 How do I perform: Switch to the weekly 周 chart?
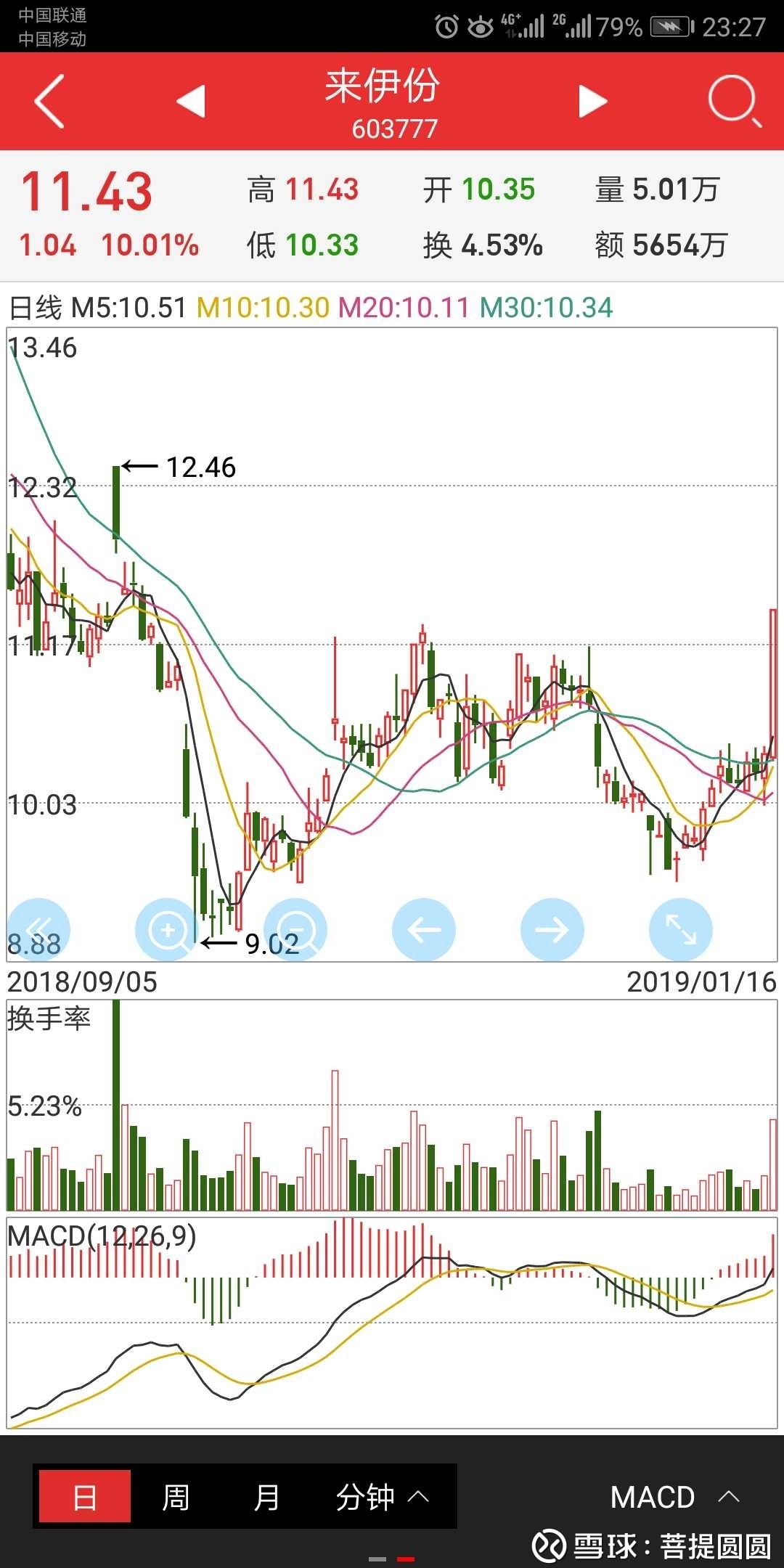click(176, 1497)
